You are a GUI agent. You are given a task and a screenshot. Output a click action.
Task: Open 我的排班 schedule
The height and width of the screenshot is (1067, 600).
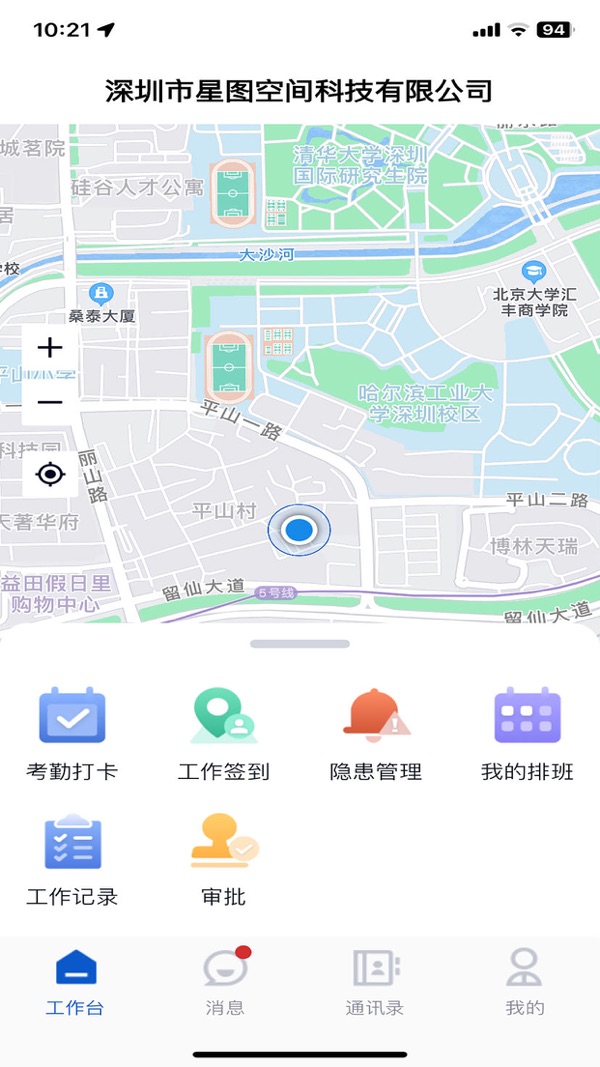tap(527, 733)
